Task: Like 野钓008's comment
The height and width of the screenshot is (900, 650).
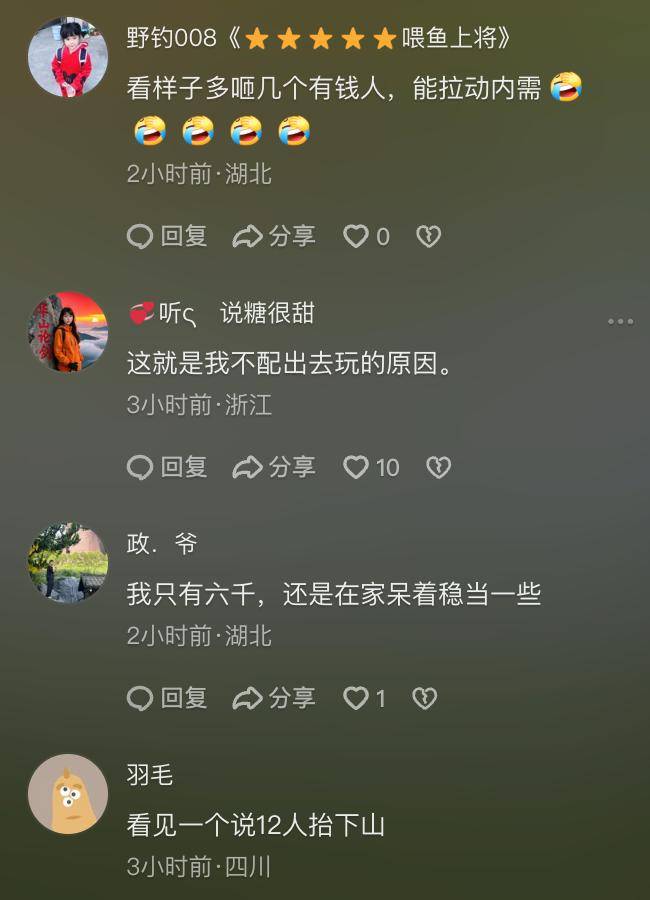Action: (357, 236)
